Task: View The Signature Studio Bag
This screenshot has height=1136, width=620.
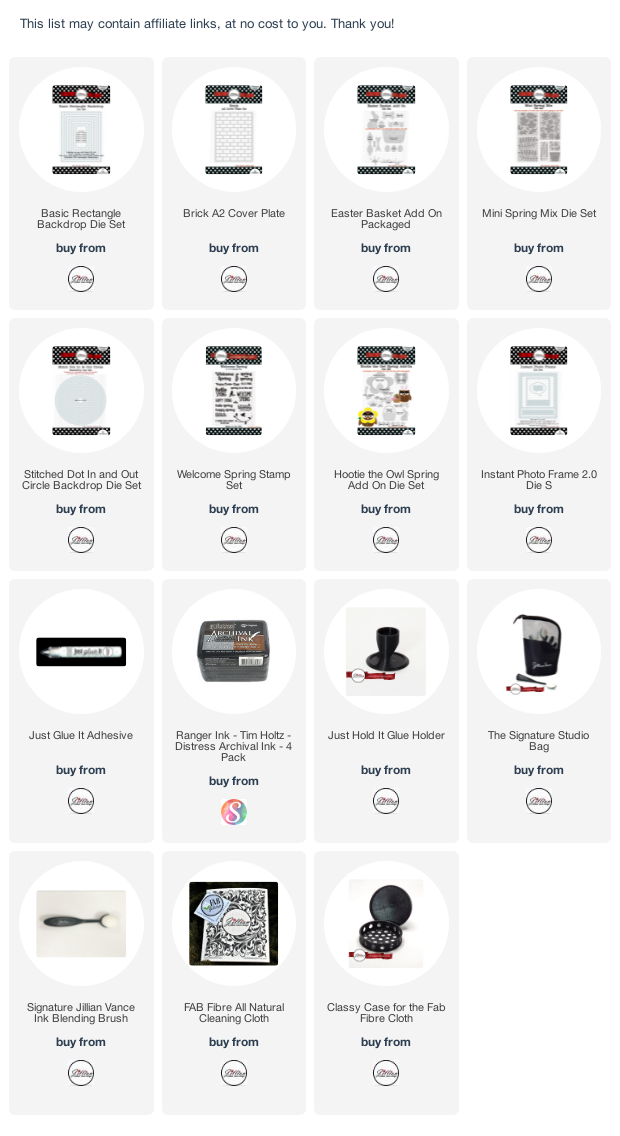Action: coord(539,711)
